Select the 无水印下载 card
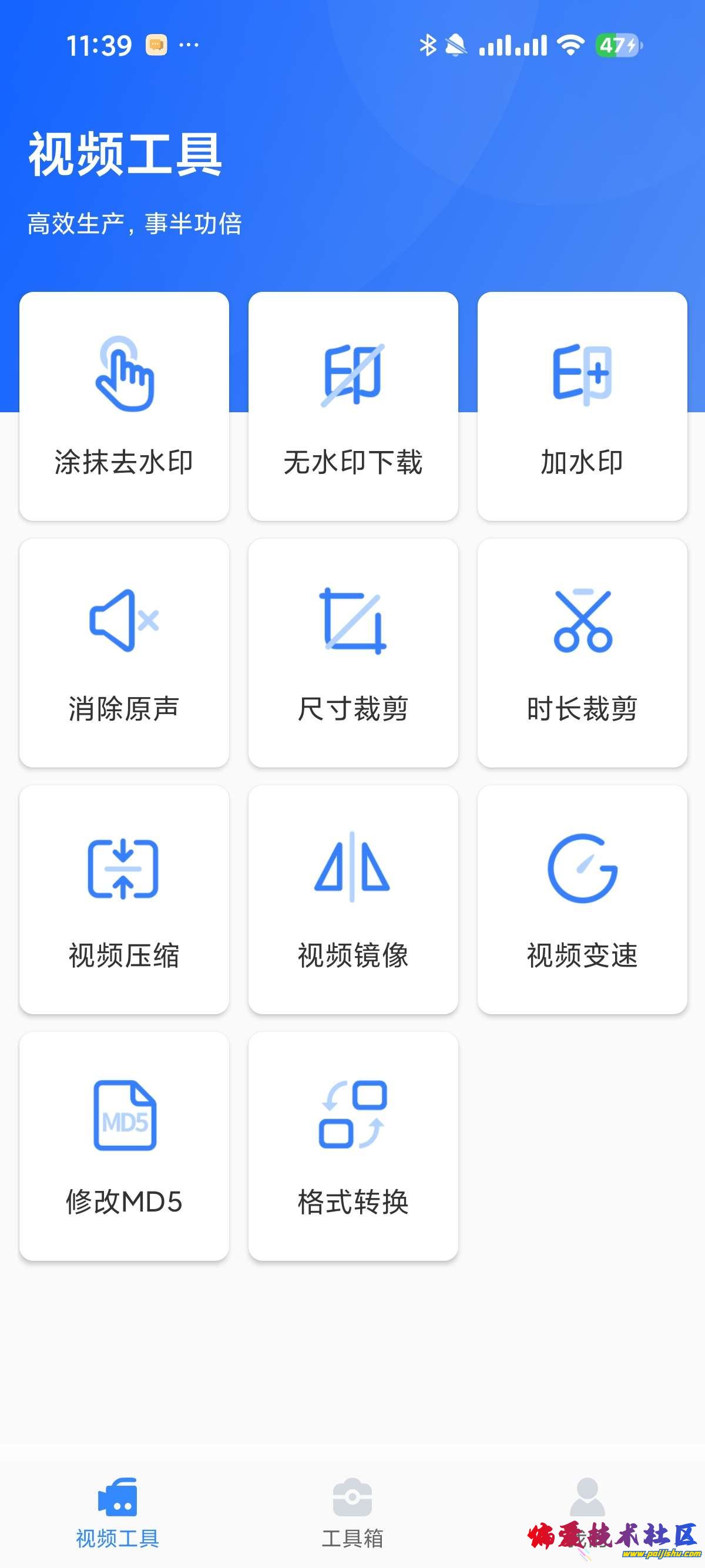This screenshot has width=705, height=1568. pyautogui.click(x=353, y=406)
